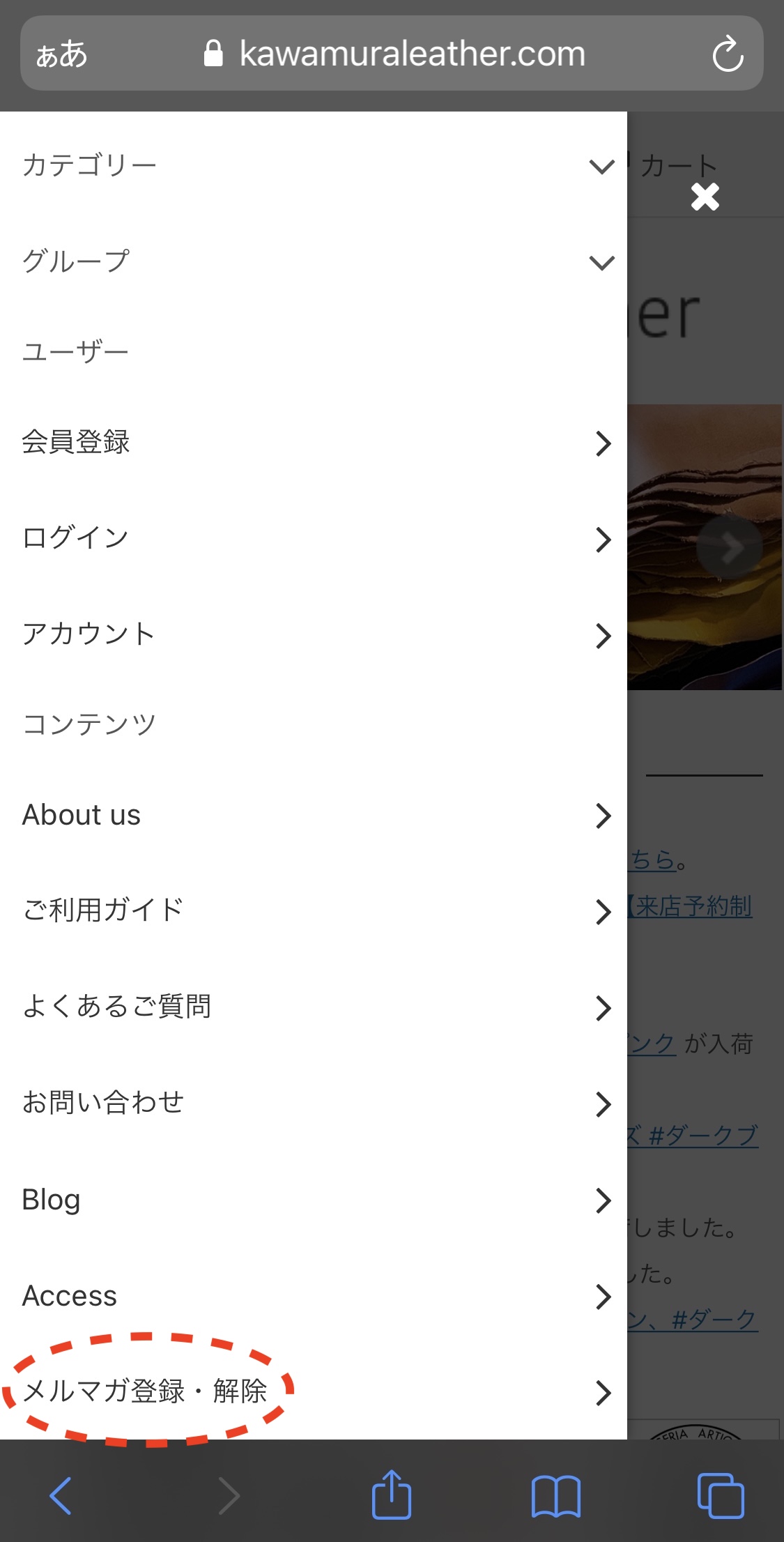
Task: Open the Access page
Action: pyautogui.click(x=314, y=1296)
